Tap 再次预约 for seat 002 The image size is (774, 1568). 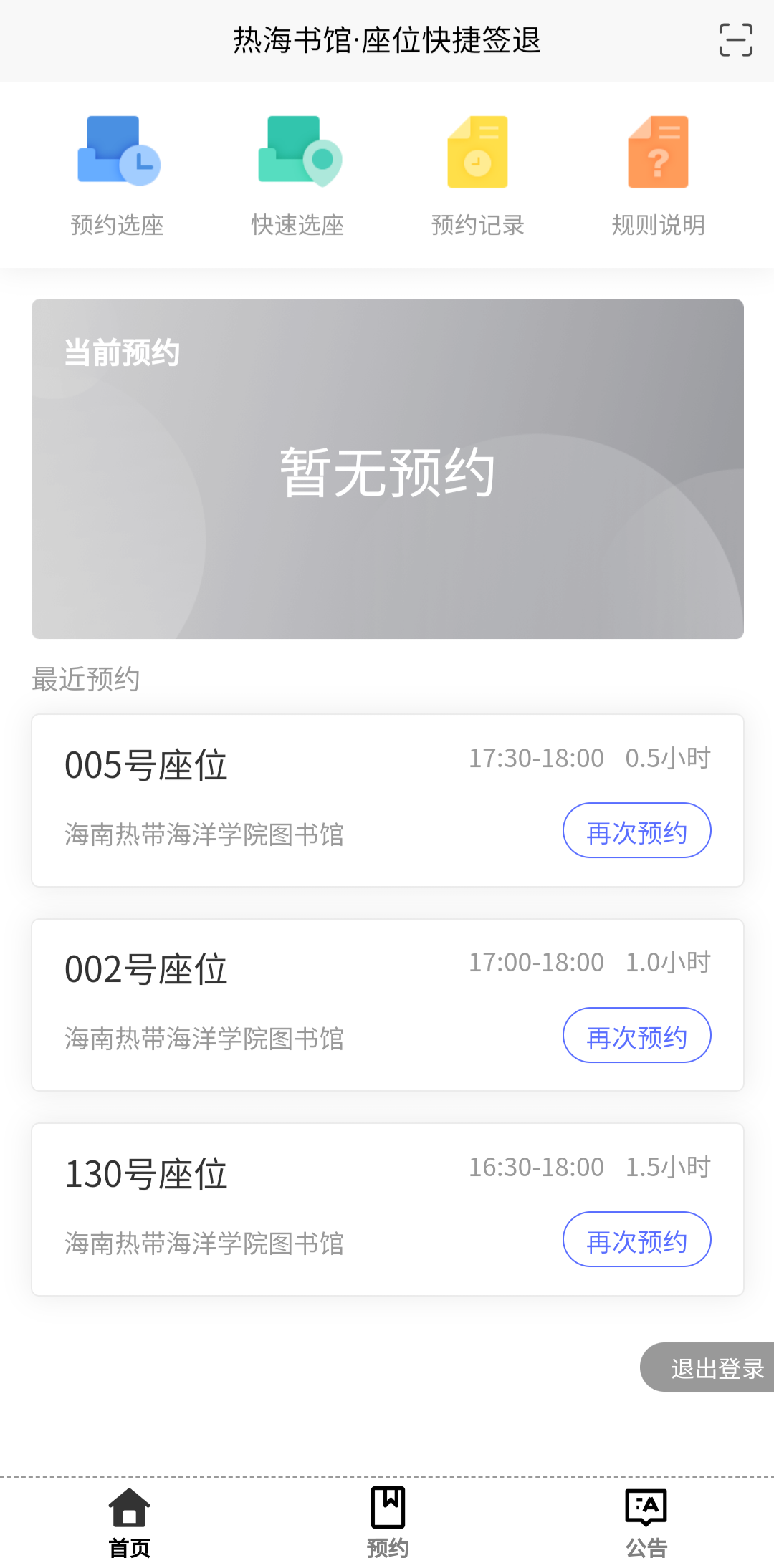coord(637,1035)
